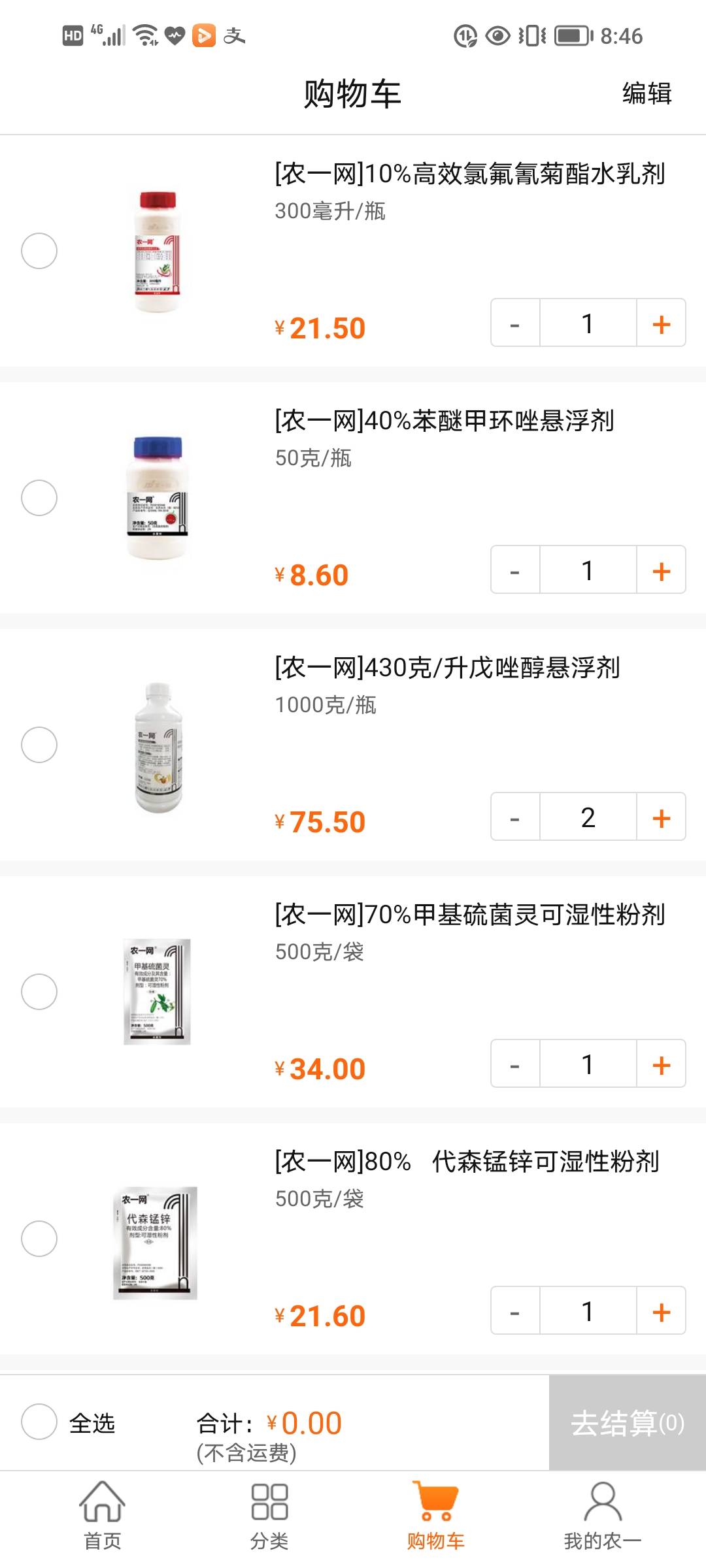Select the 430克/升戊唑醇悬浮剂 item checkbox
Image resolution: width=706 pixels, height=1568 pixels.
coord(39,745)
